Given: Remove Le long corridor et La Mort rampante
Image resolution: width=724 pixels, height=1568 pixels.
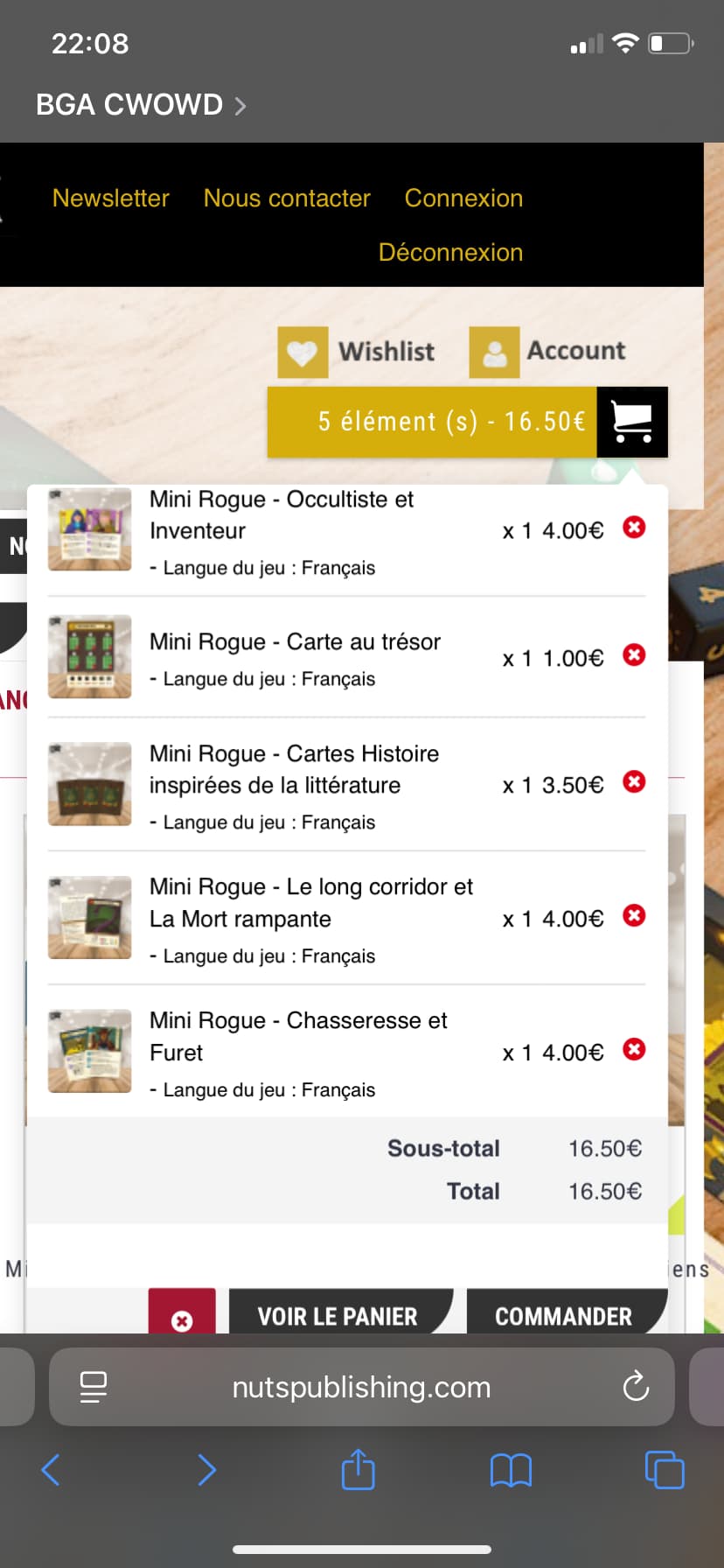Looking at the screenshot, I should pyautogui.click(x=634, y=916).
